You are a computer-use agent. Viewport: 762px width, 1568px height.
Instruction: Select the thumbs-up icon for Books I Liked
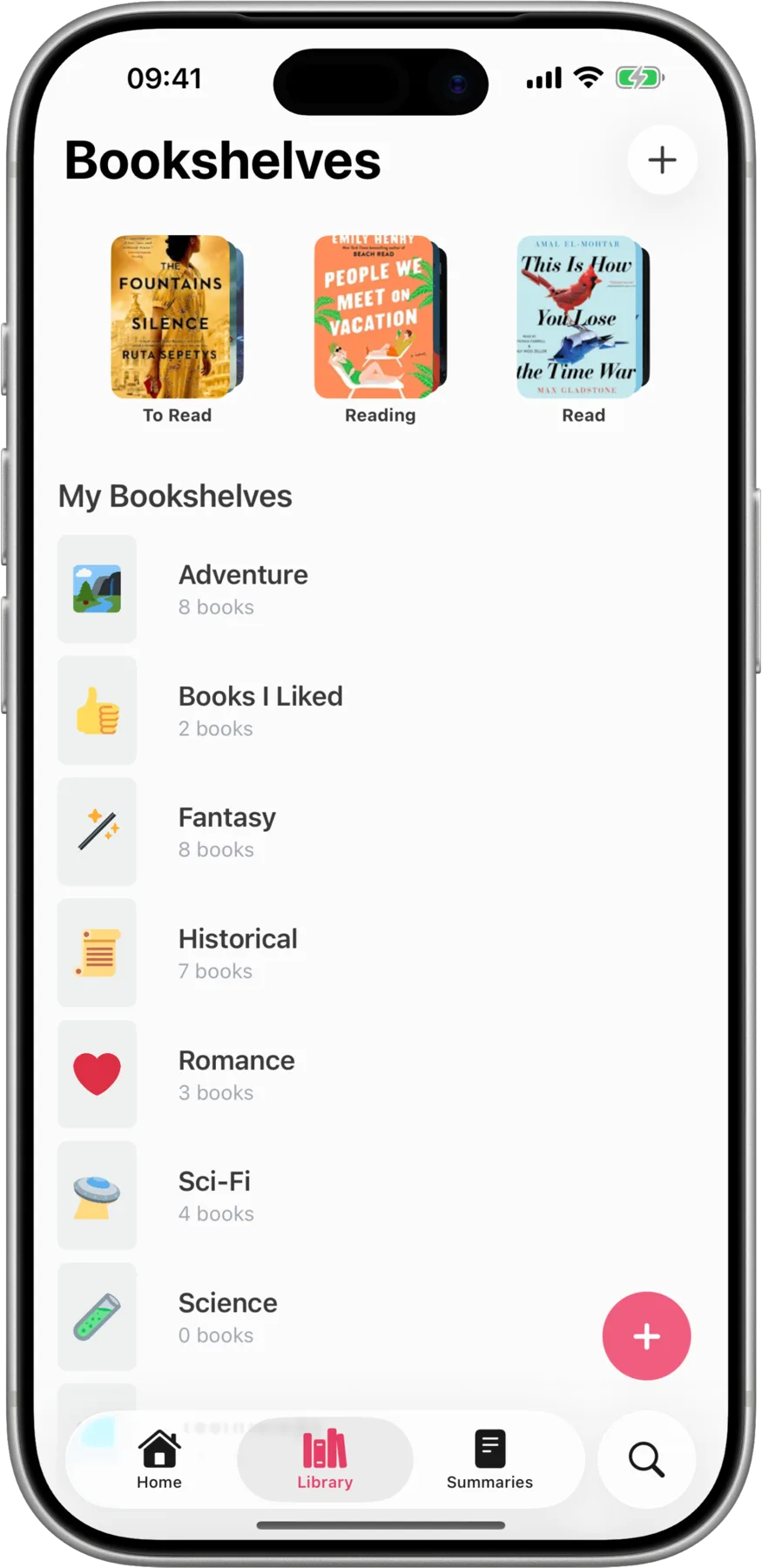(x=97, y=710)
